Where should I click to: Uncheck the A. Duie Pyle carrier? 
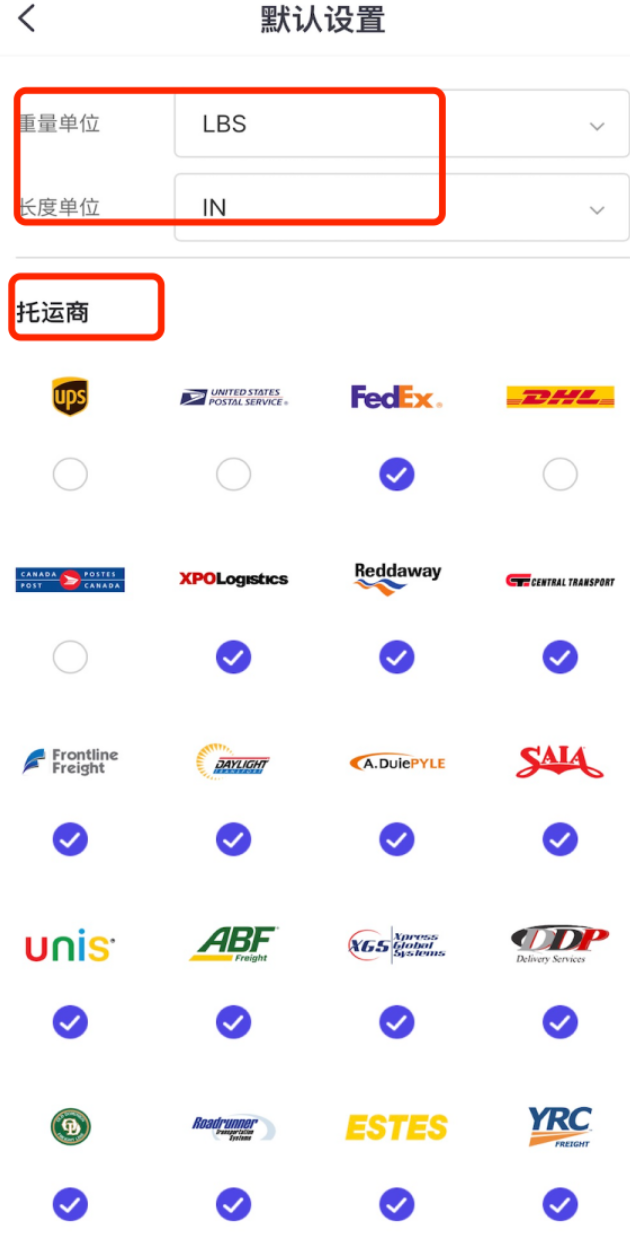397,840
